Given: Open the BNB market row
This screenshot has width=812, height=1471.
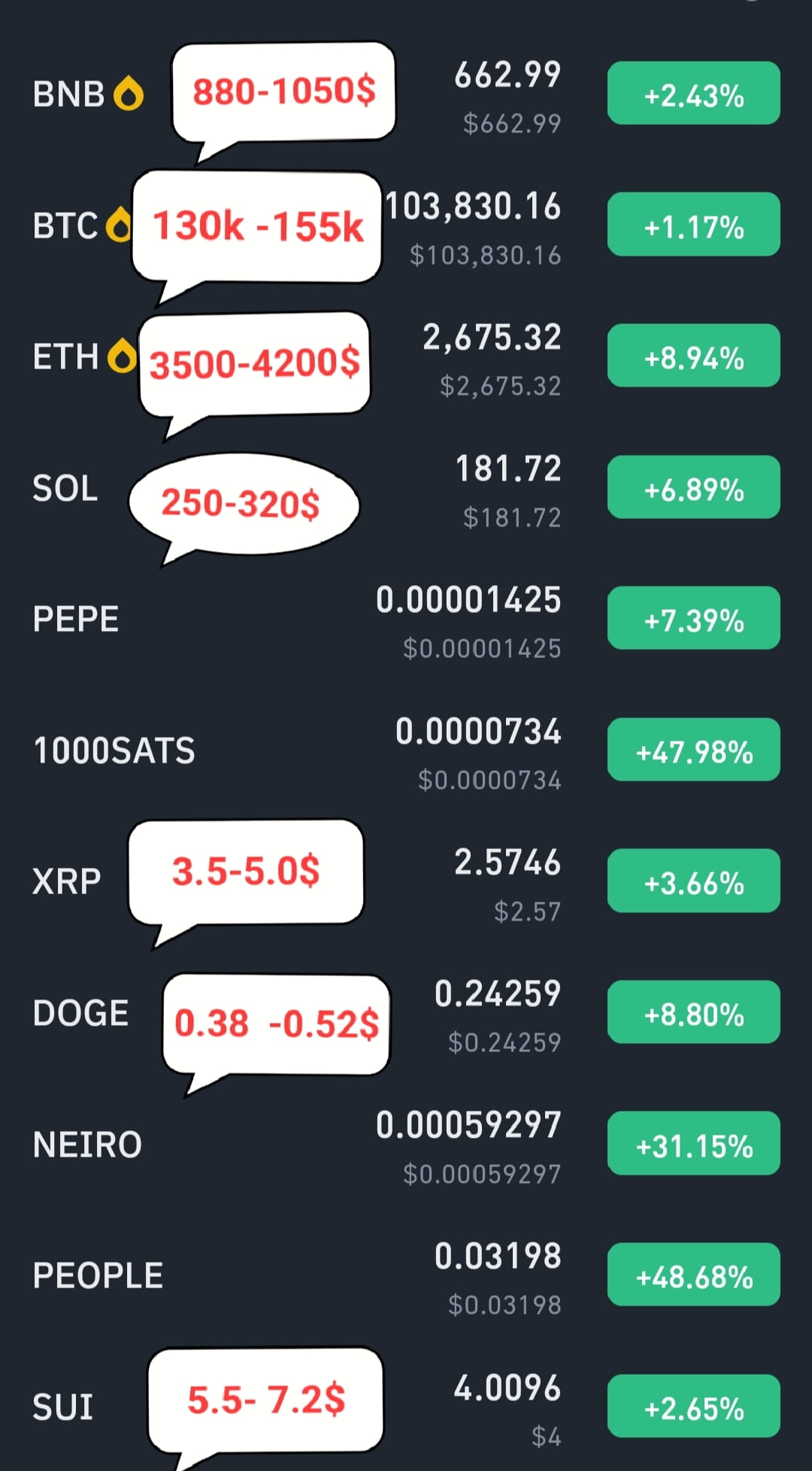Looking at the screenshot, I should pyautogui.click(x=406, y=93).
